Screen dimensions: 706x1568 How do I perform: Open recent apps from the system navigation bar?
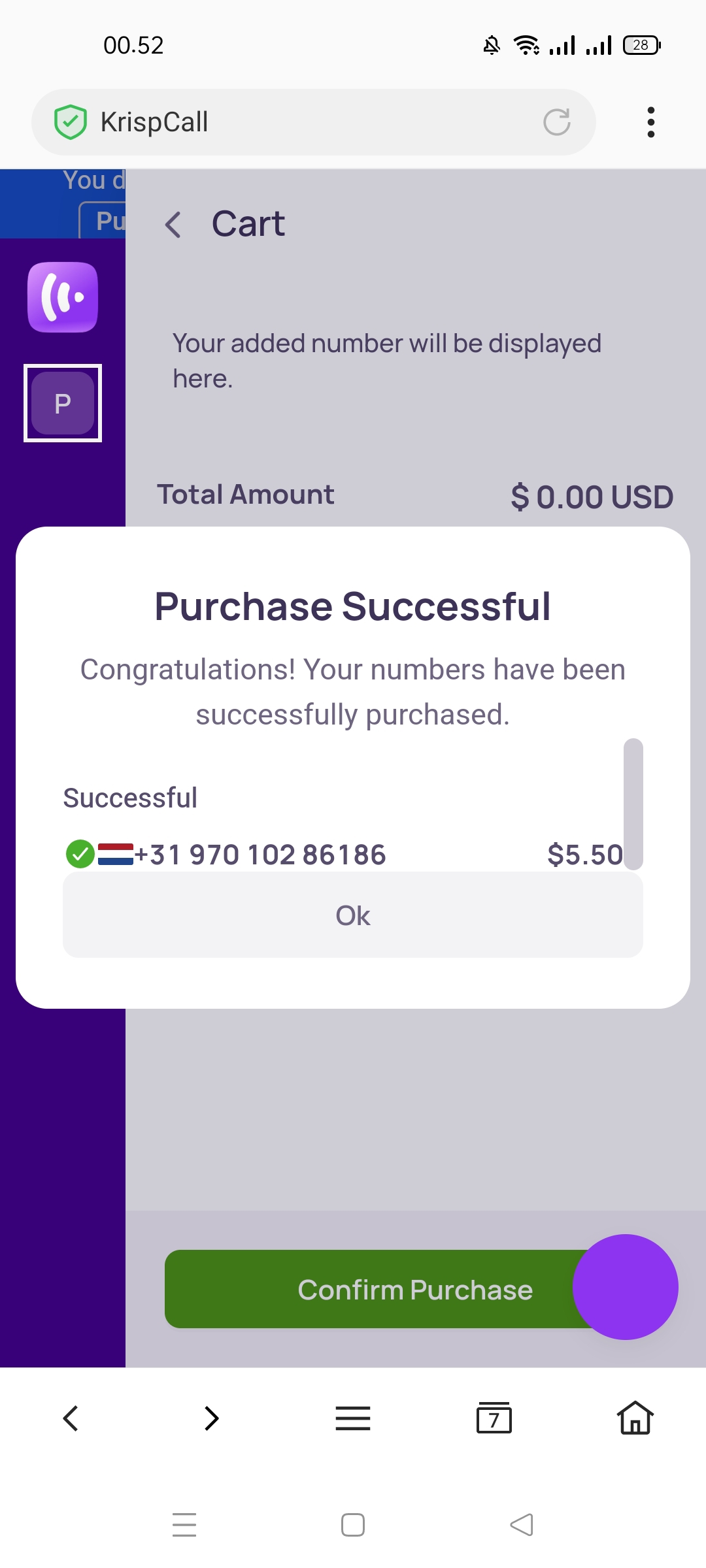pyautogui.click(x=184, y=1525)
